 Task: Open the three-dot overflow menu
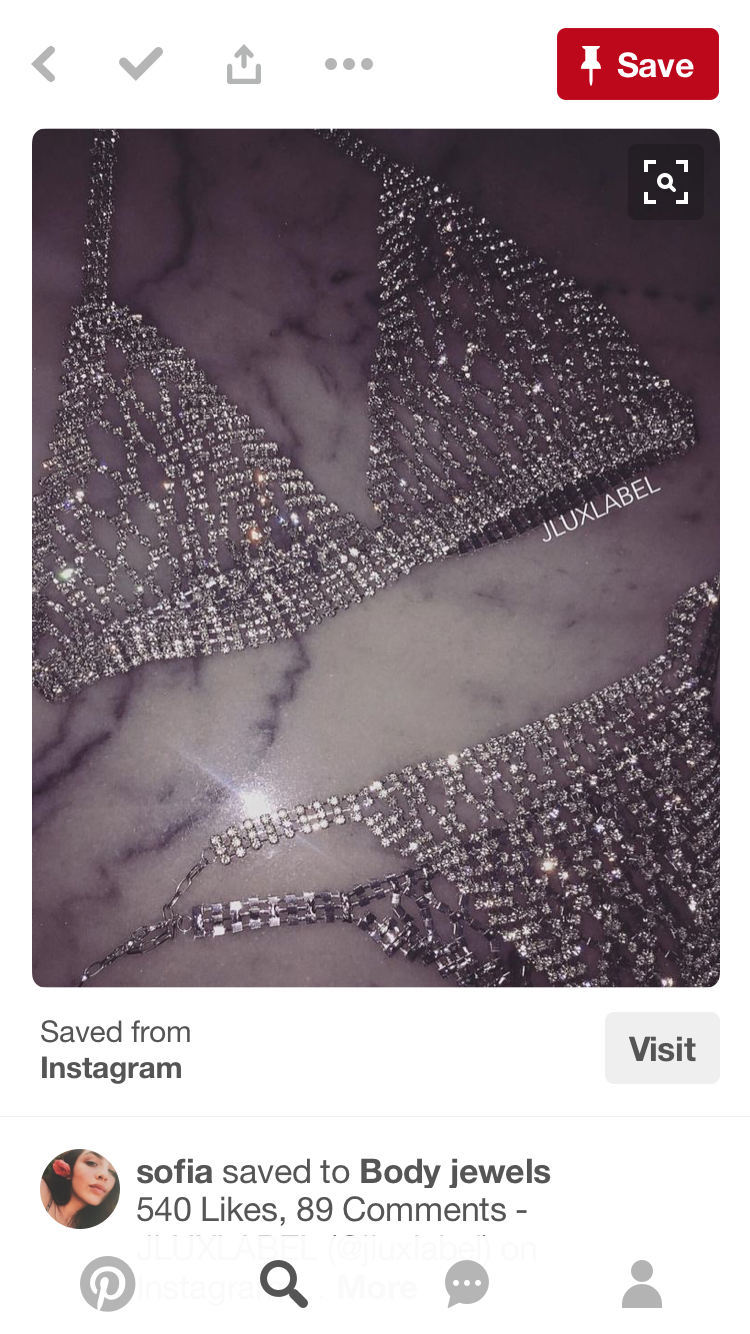pos(349,65)
